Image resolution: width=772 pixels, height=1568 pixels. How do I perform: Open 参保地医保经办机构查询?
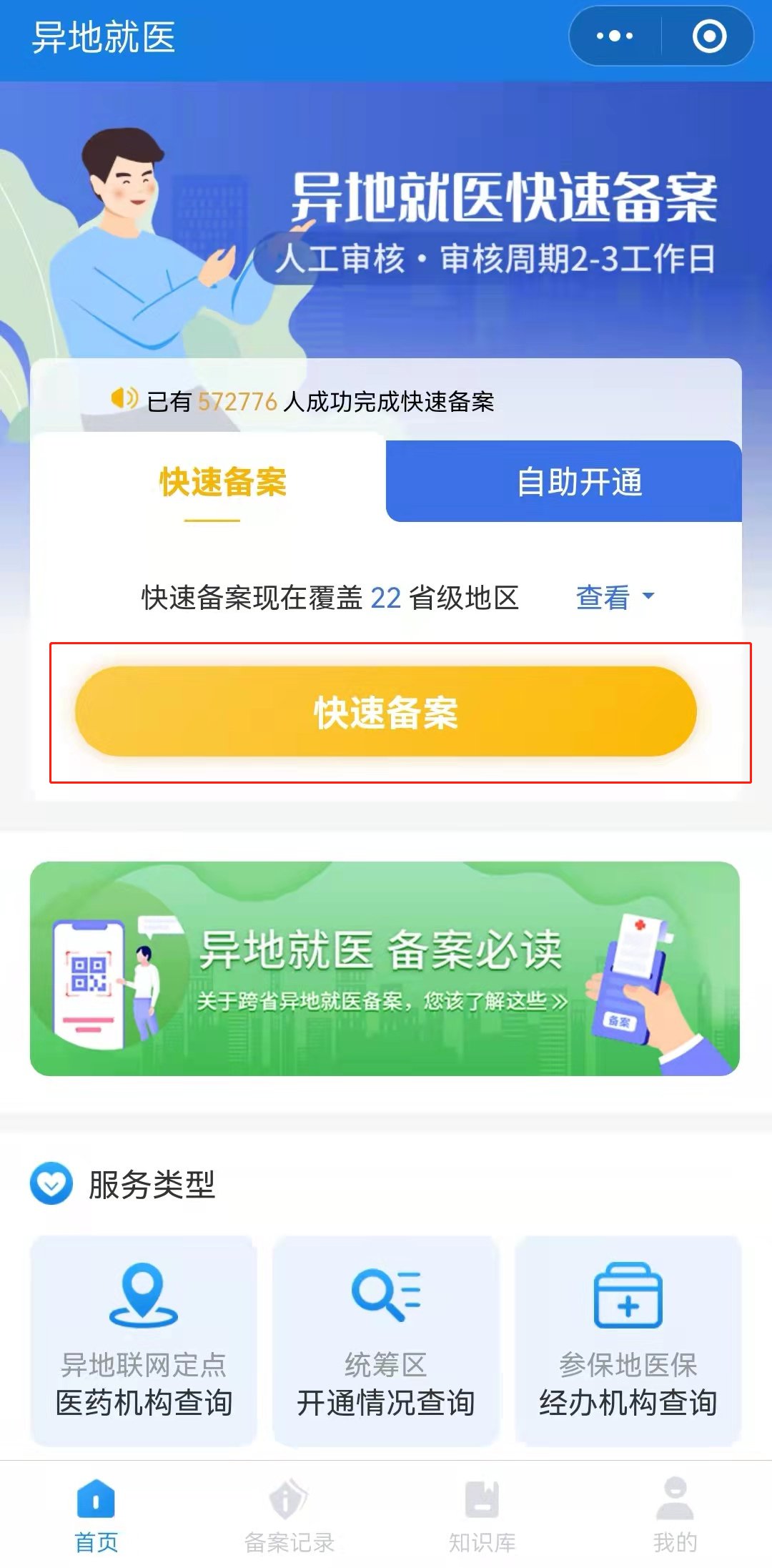pos(628,1341)
